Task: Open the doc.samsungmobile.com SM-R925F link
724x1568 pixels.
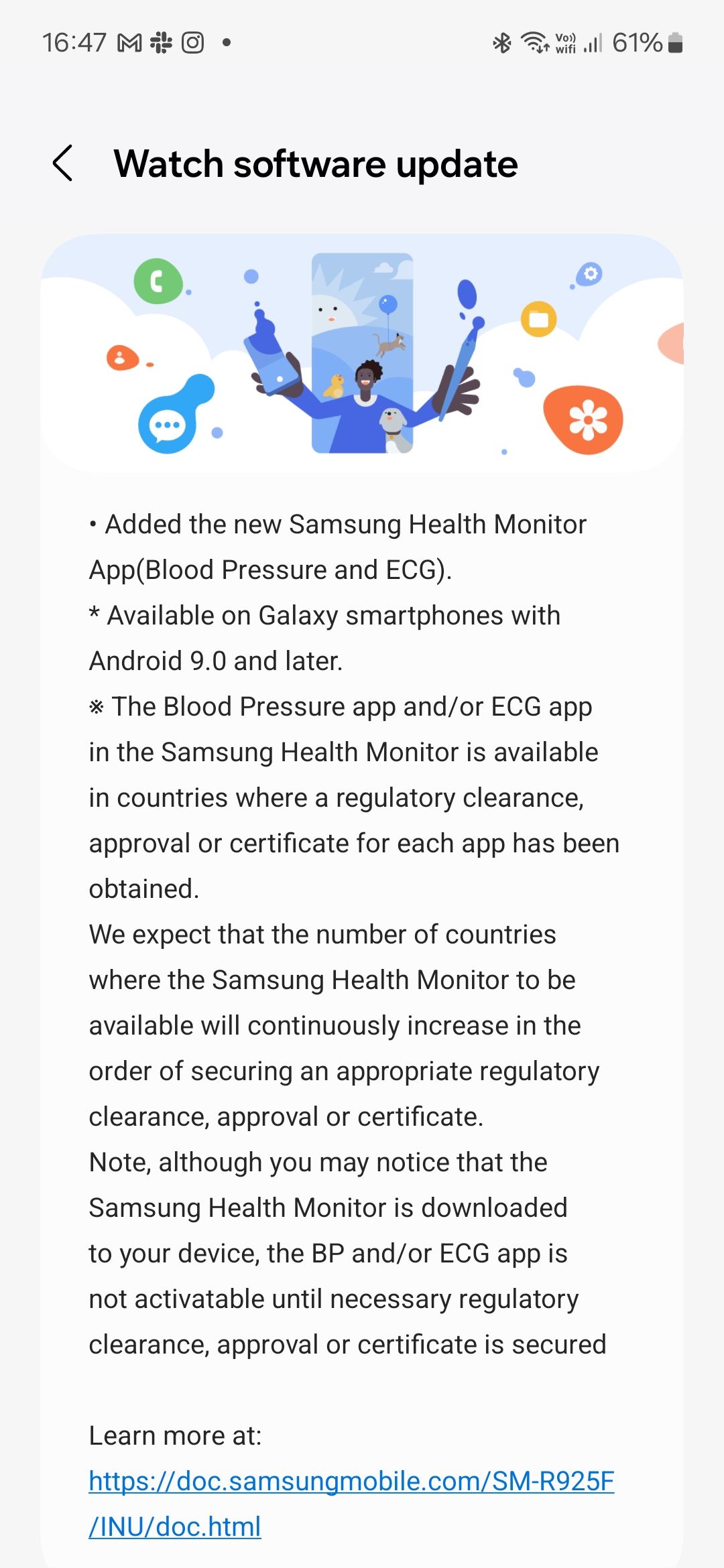Action: pos(351,1504)
